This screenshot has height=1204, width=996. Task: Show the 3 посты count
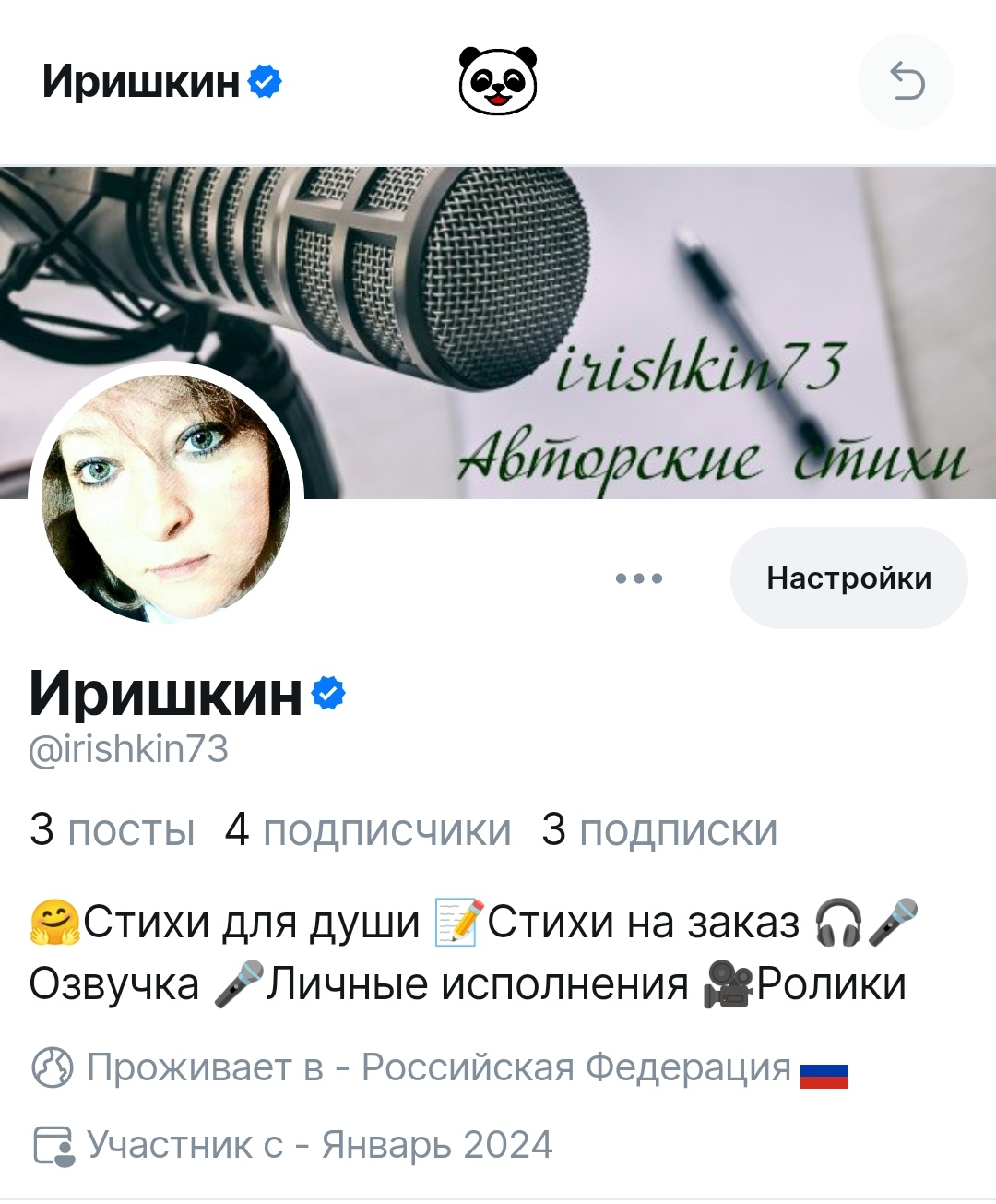pos(112,829)
